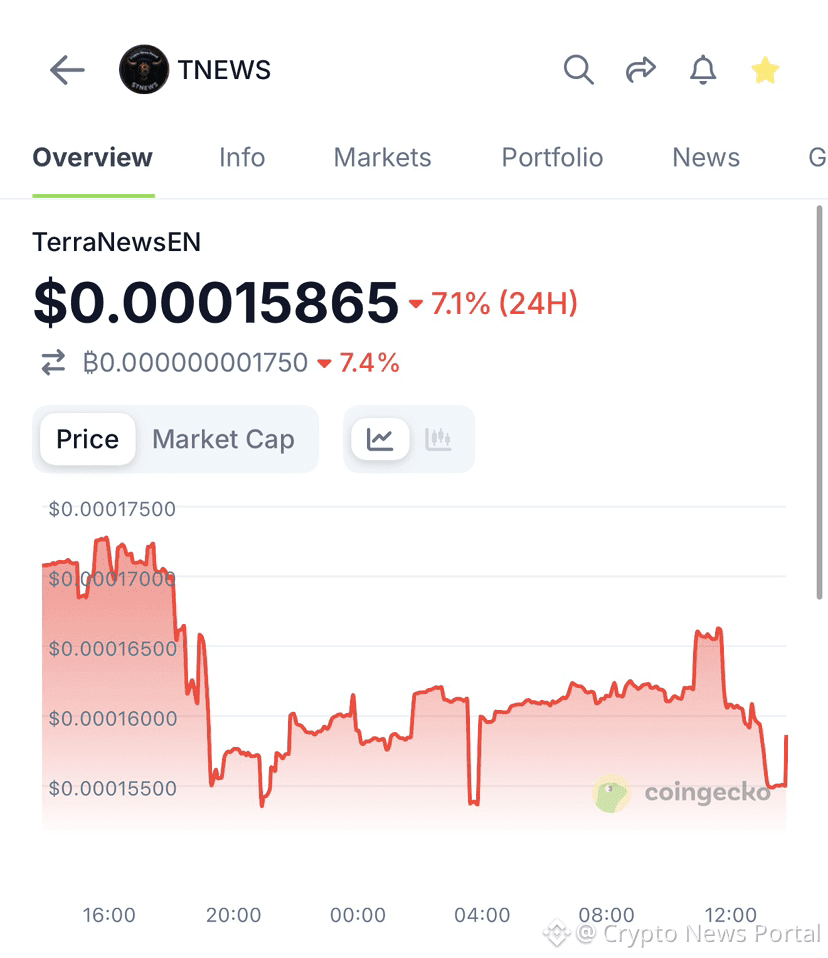Switch chart to Market Cap view

(223, 438)
